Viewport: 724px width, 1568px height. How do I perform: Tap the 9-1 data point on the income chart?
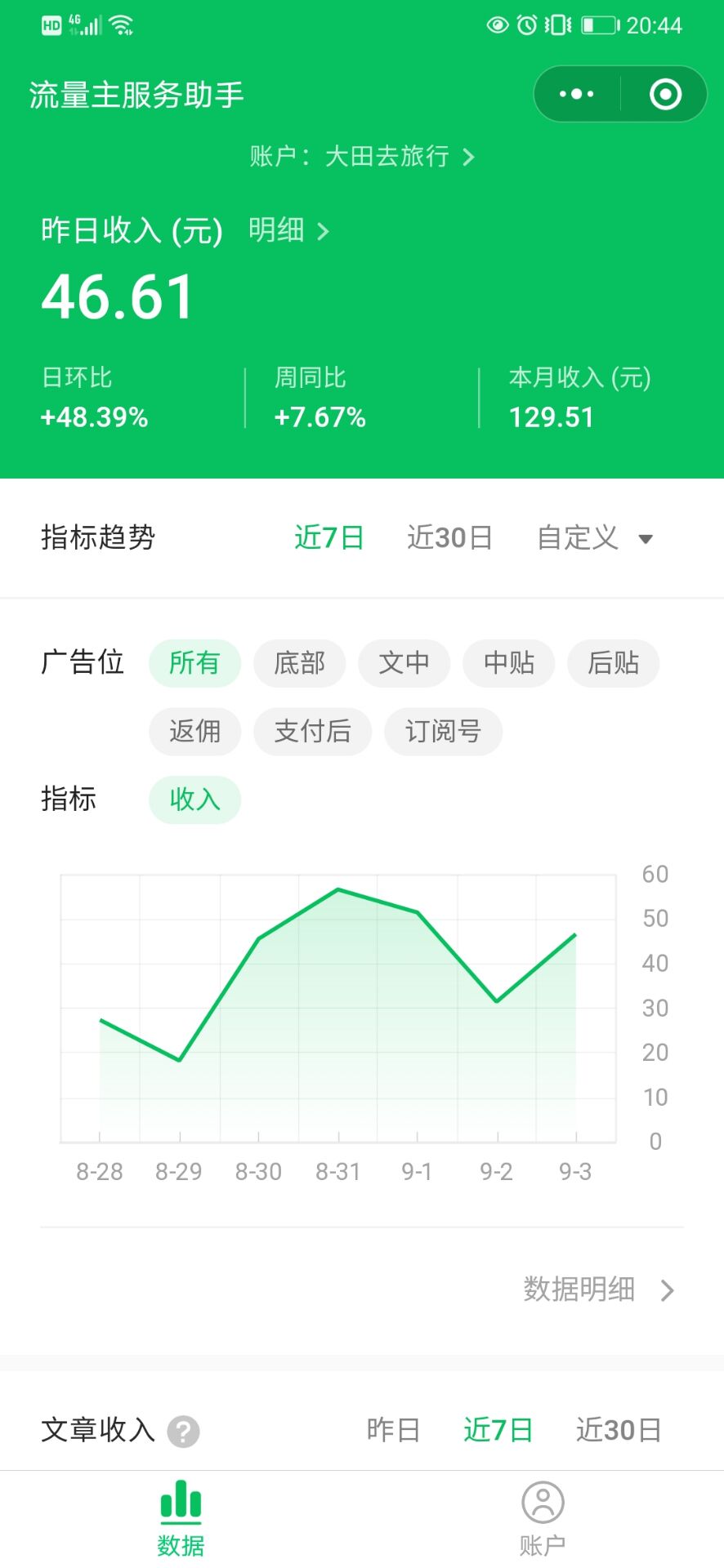[417, 913]
